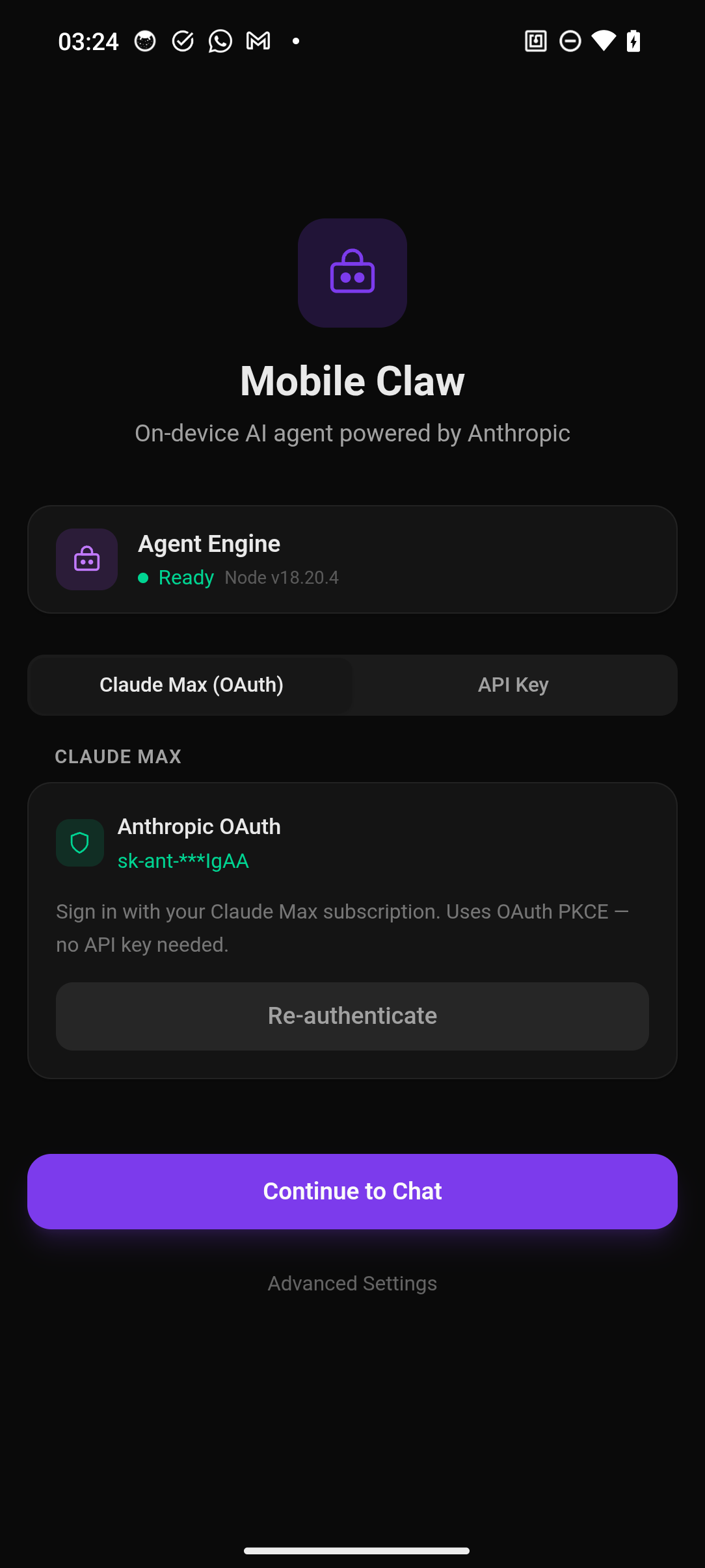The image size is (705, 1568).
Task: Expand the Agent Engine status card
Action: (352, 558)
